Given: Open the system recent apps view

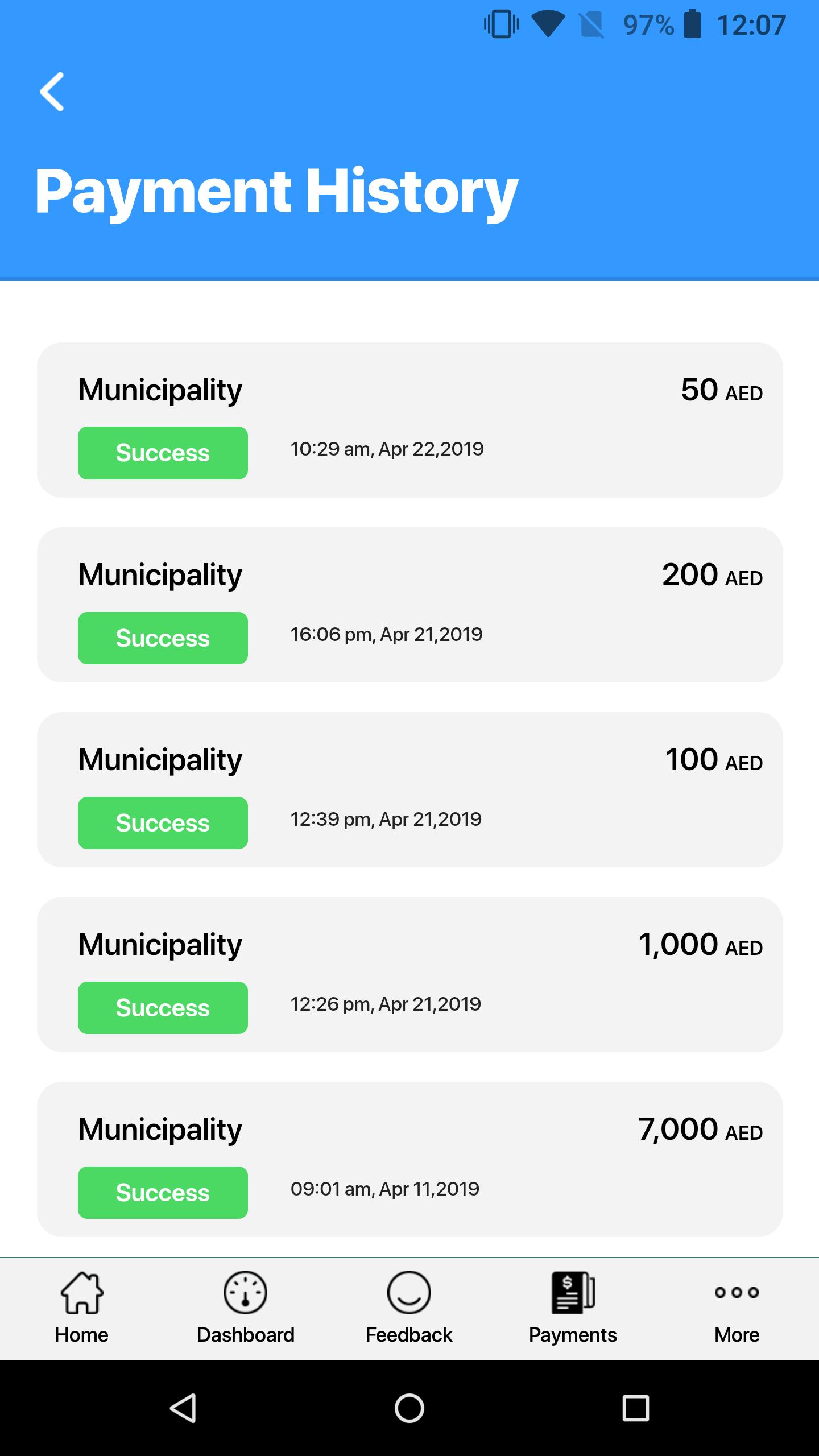Looking at the screenshot, I should click(x=635, y=1408).
